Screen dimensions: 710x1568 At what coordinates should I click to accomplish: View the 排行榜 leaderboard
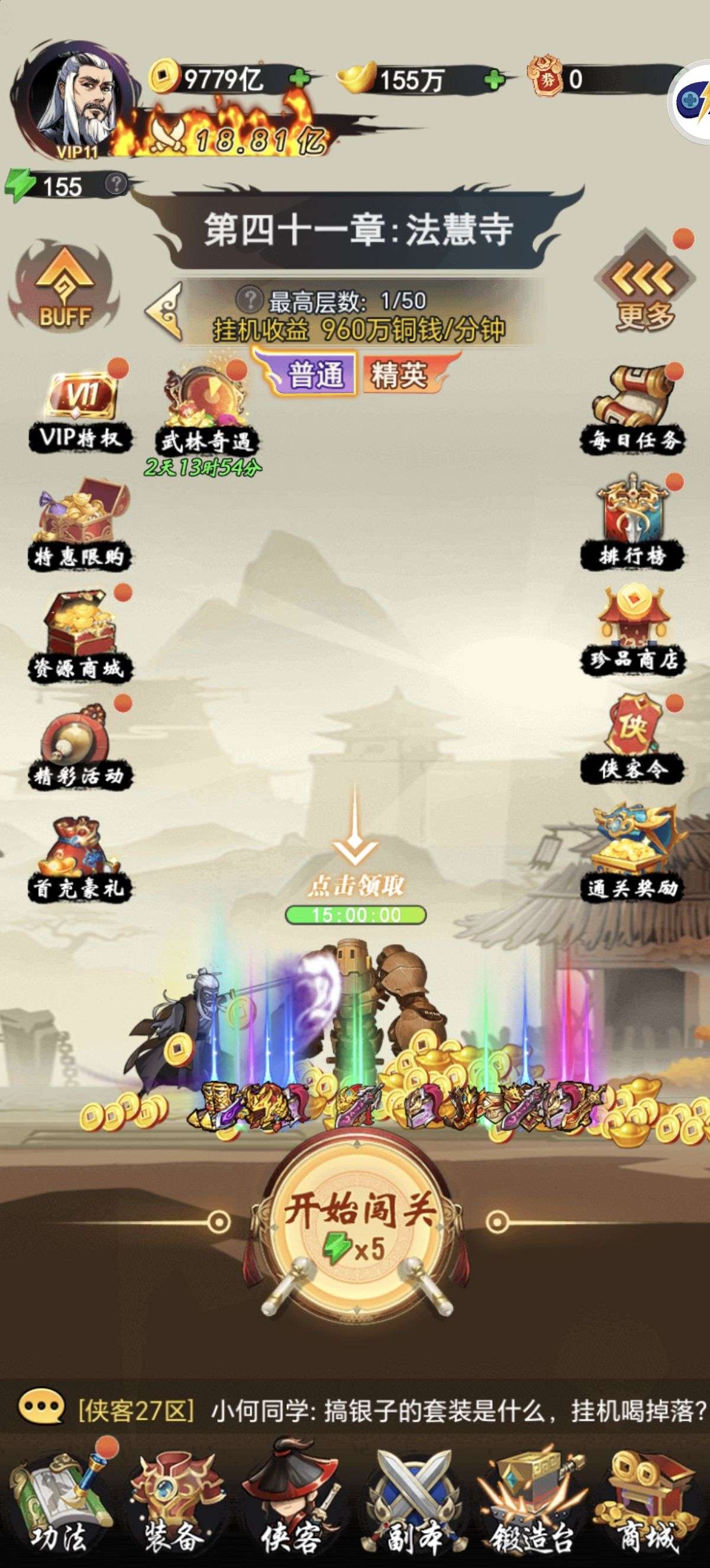coord(633,523)
